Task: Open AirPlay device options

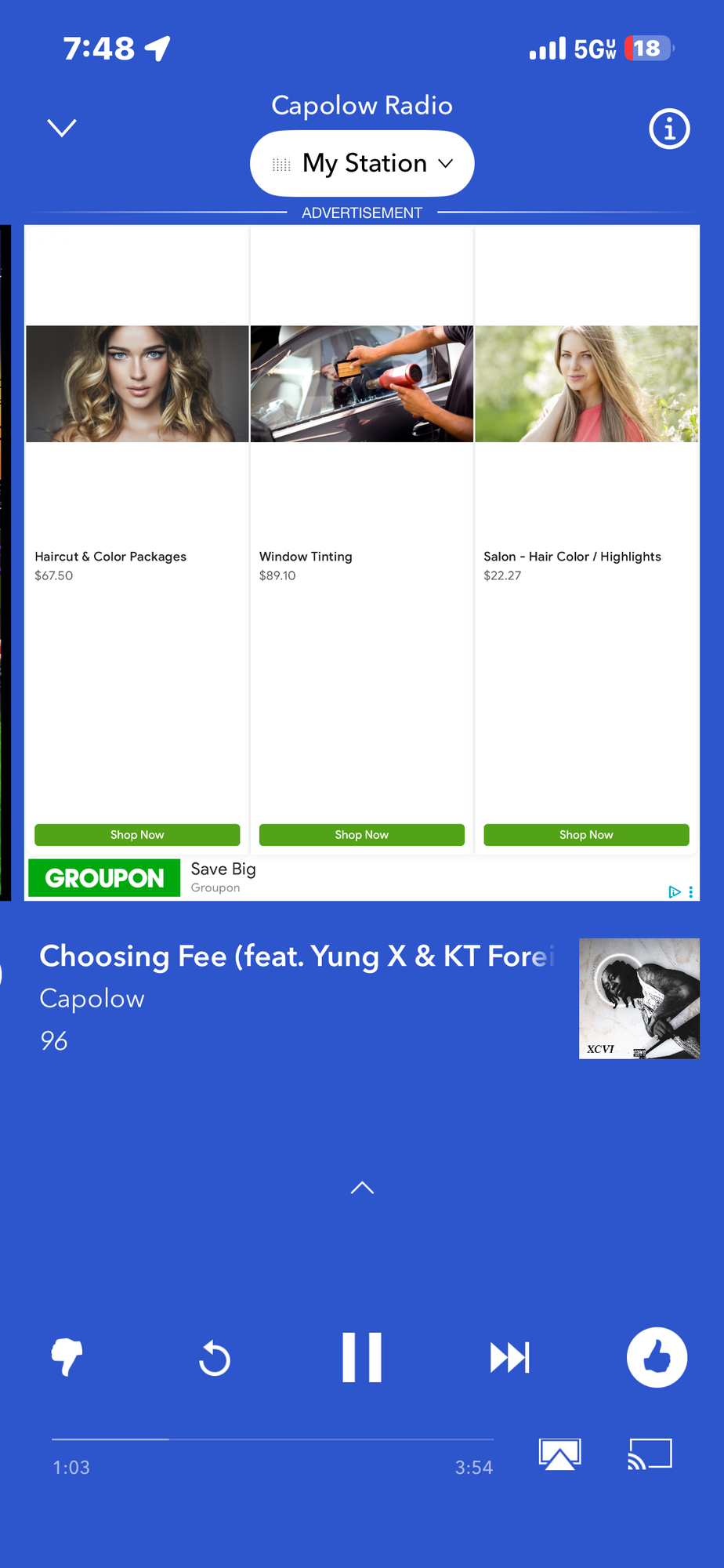Action: [x=559, y=1454]
